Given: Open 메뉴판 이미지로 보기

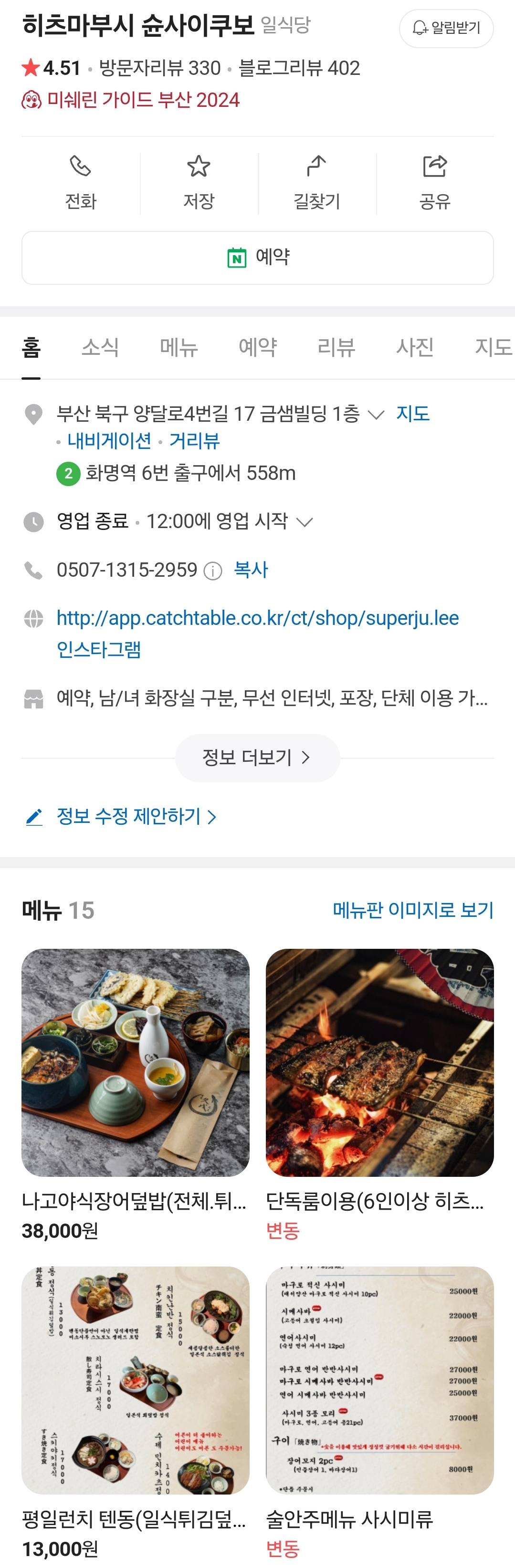Looking at the screenshot, I should 413,910.
